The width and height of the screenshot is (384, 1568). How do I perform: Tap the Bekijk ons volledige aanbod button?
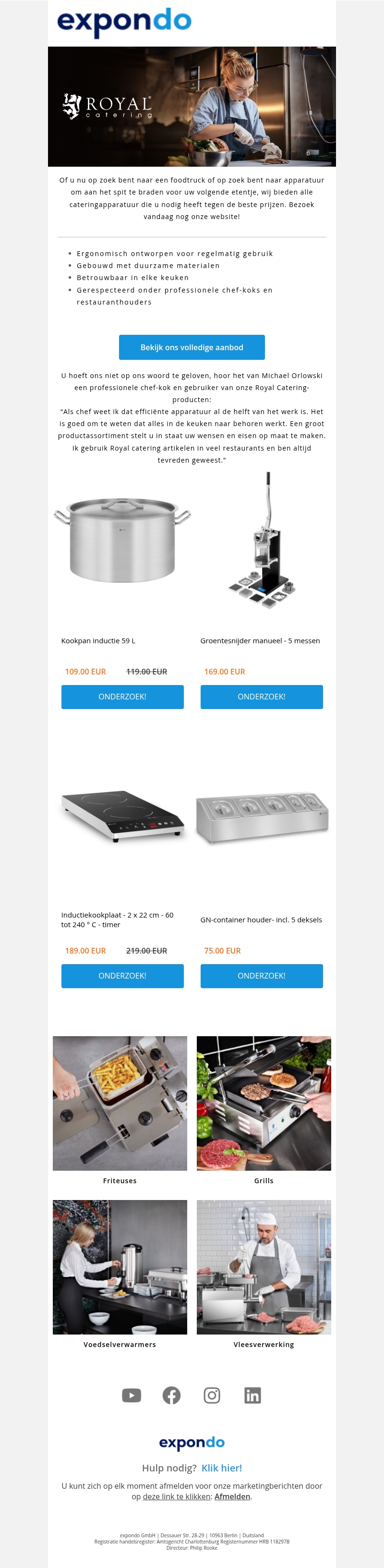click(x=192, y=347)
